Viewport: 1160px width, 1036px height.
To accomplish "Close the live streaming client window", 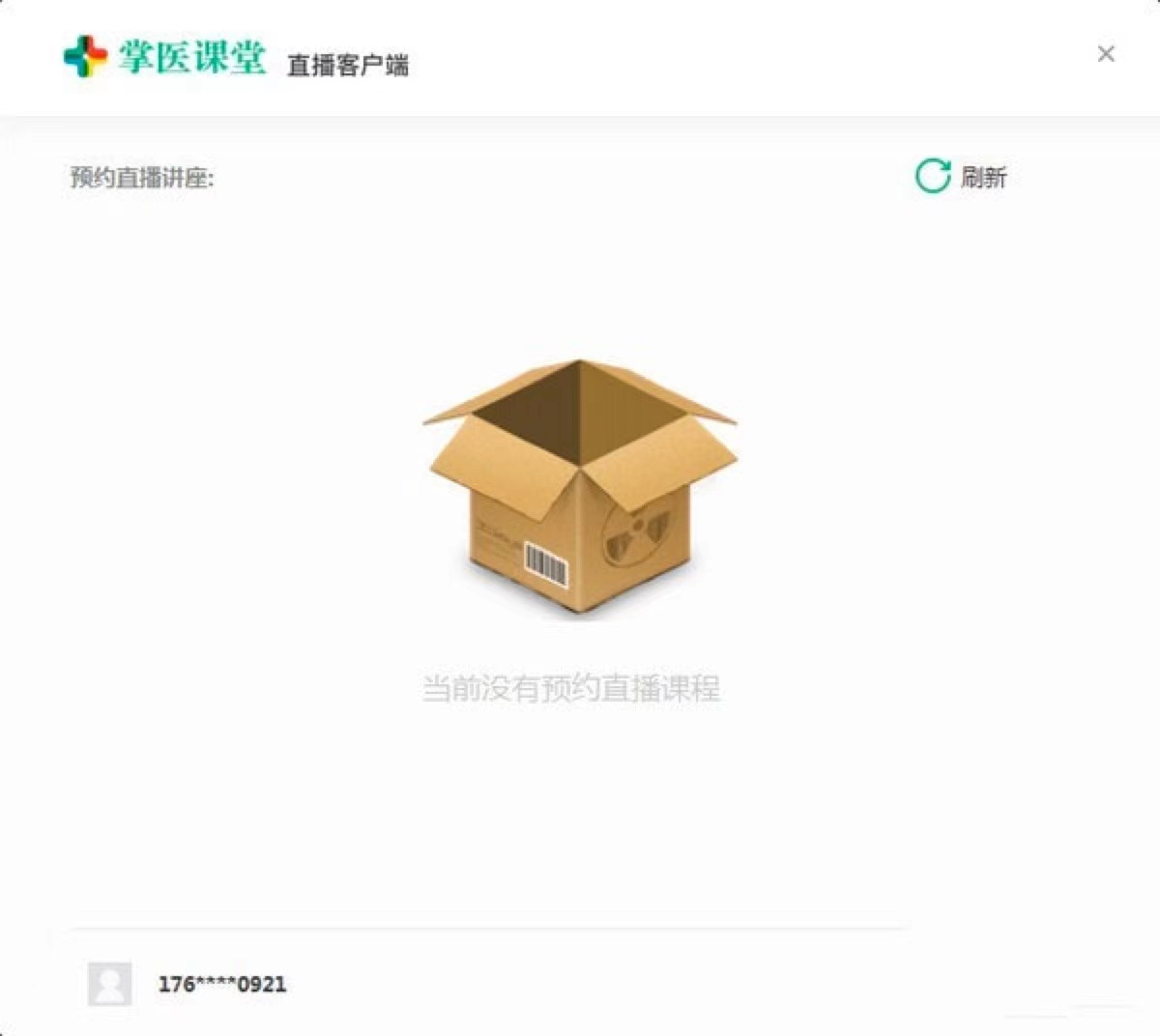I will (1106, 54).
